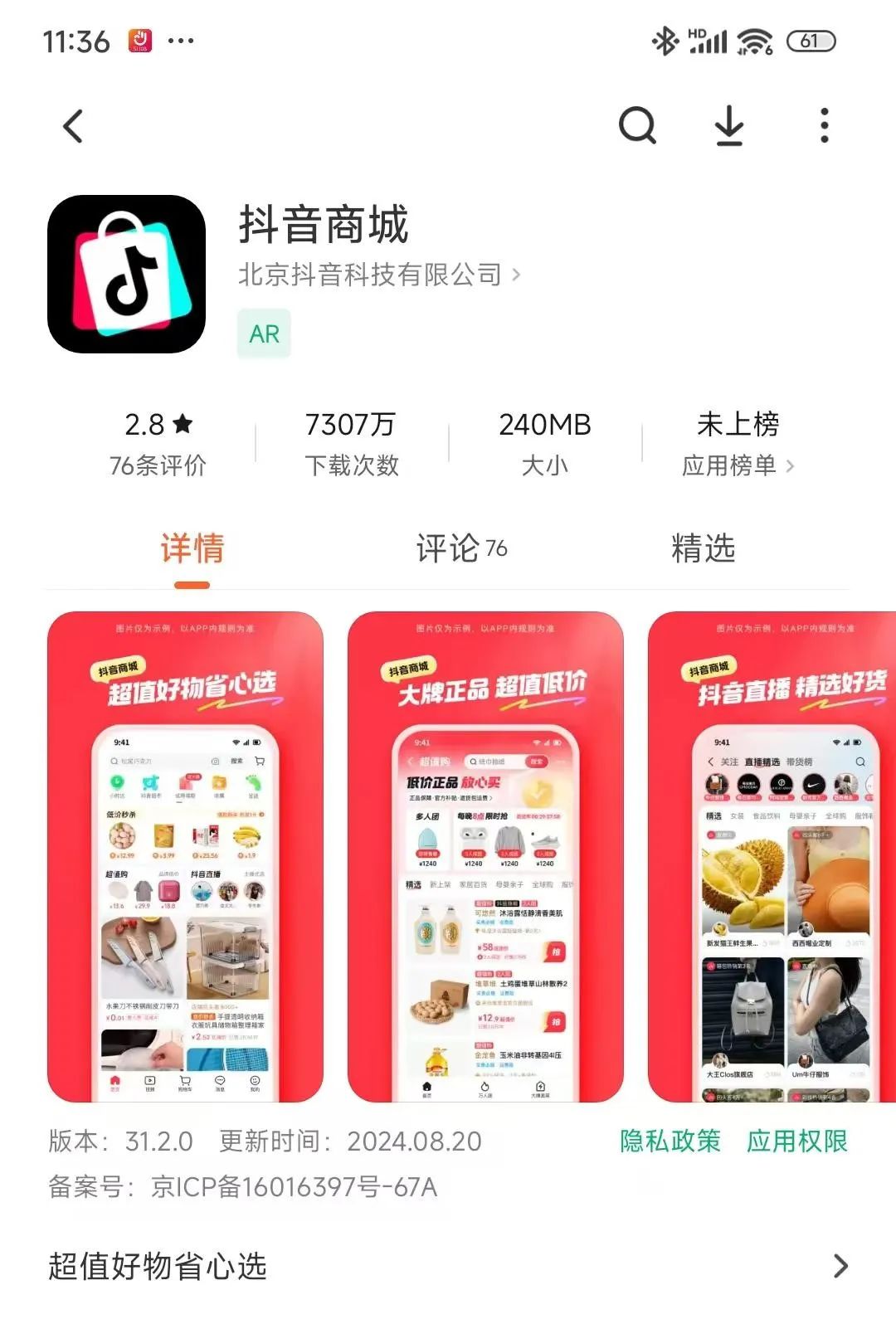
Task: Open the downloads manager icon
Action: pos(729,126)
